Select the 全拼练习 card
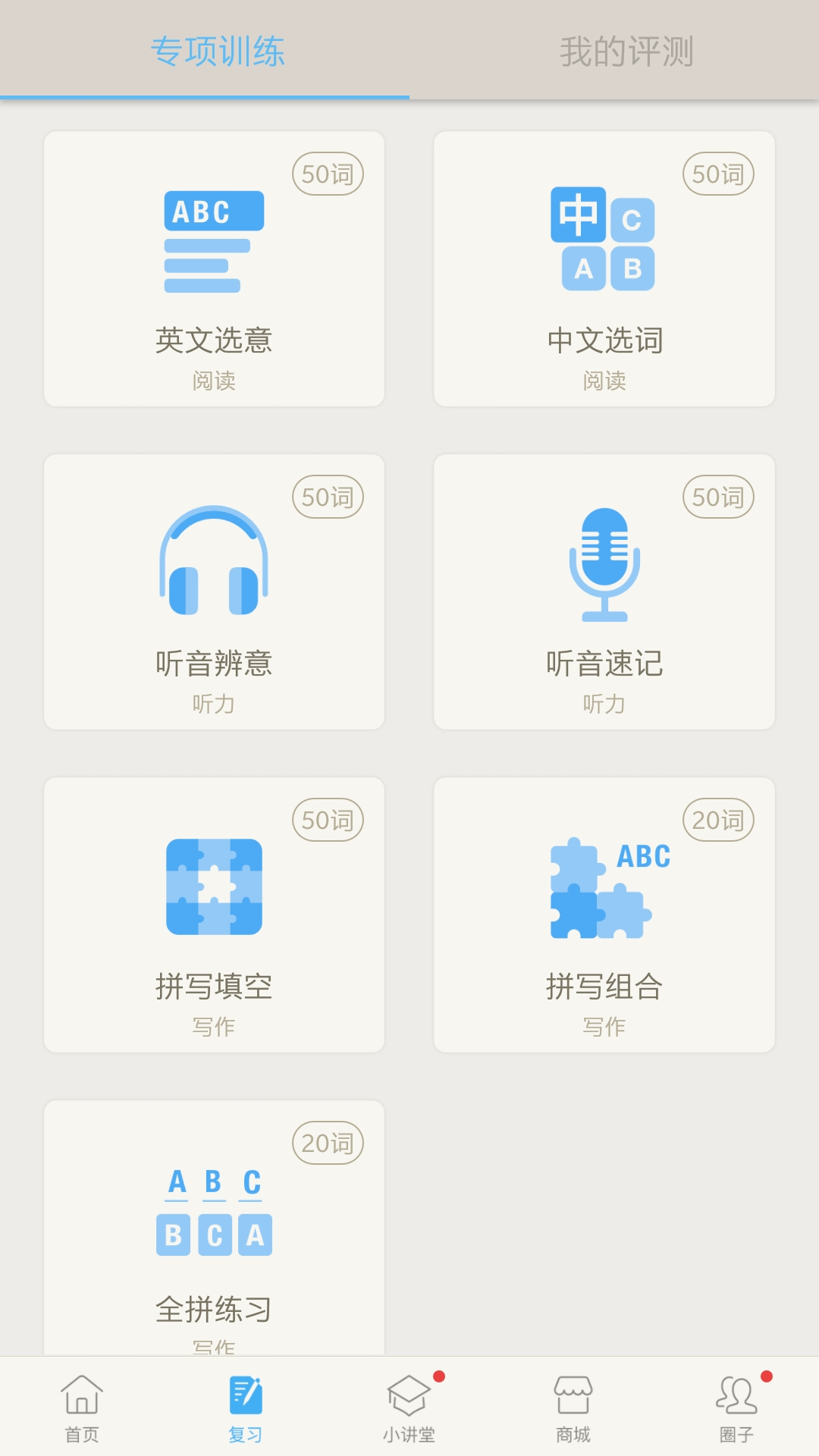 pos(214,1228)
